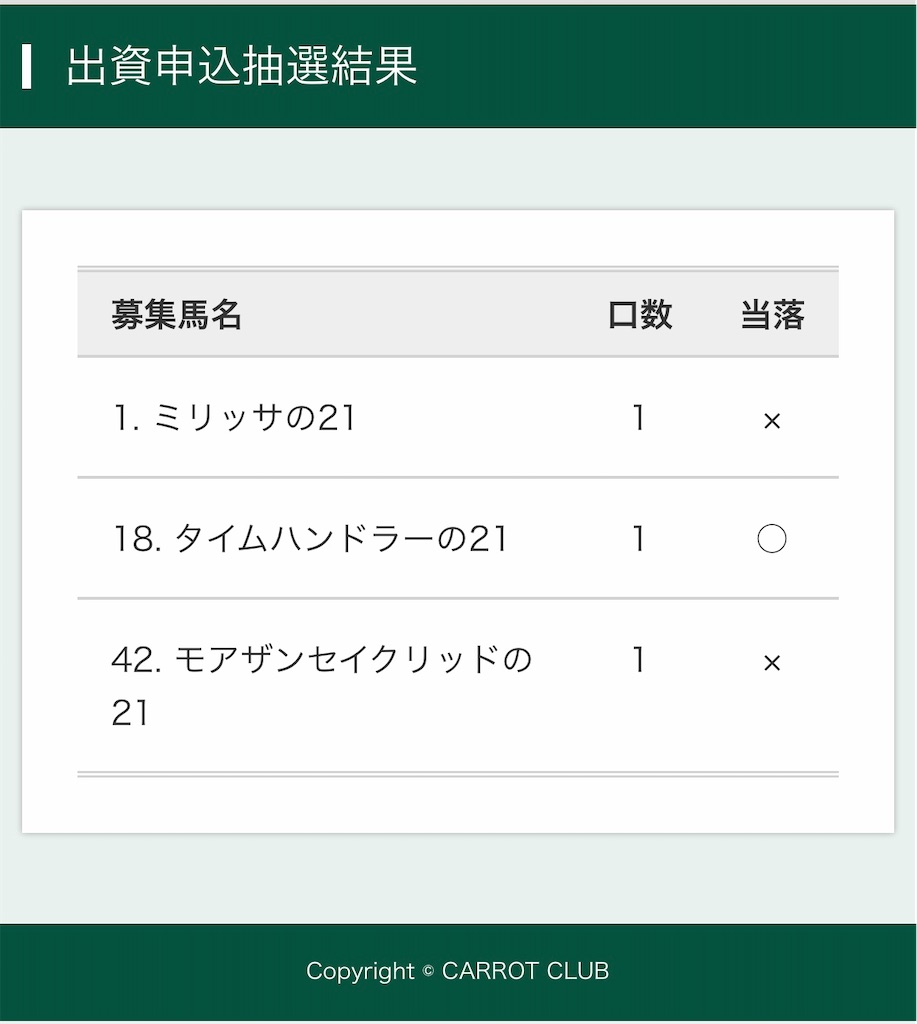This screenshot has width=917, height=1024.
Task: Click the 出資申込抽選結果 page title
Action: tap(240, 70)
